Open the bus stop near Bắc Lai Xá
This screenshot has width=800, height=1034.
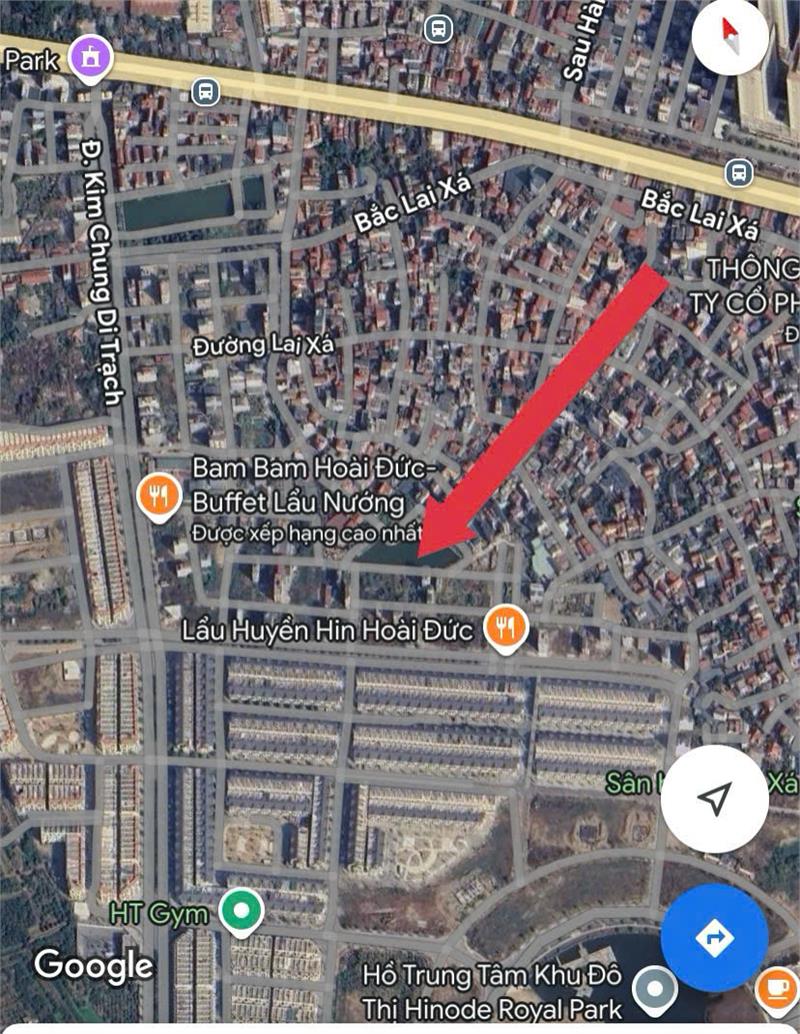739,172
